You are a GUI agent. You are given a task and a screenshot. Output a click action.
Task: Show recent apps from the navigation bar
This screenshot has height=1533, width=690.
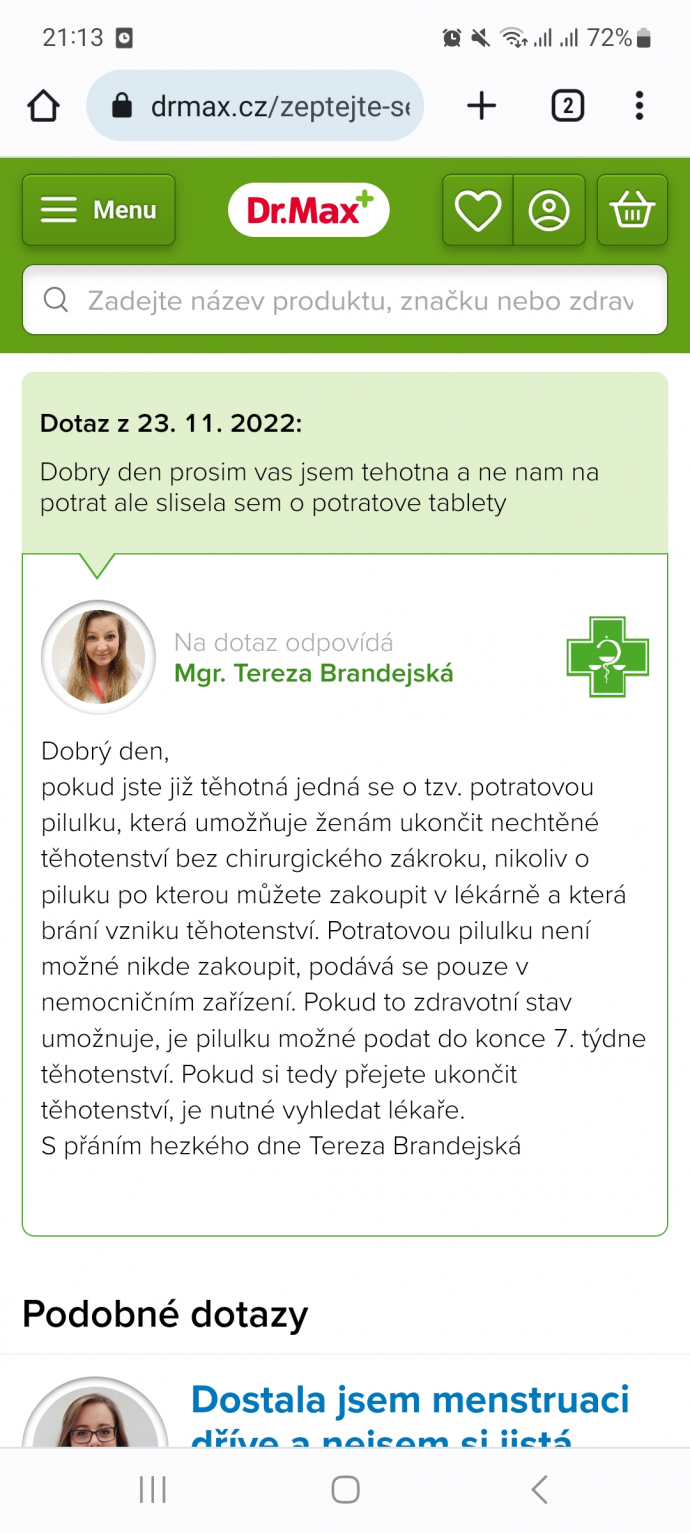[152, 1490]
